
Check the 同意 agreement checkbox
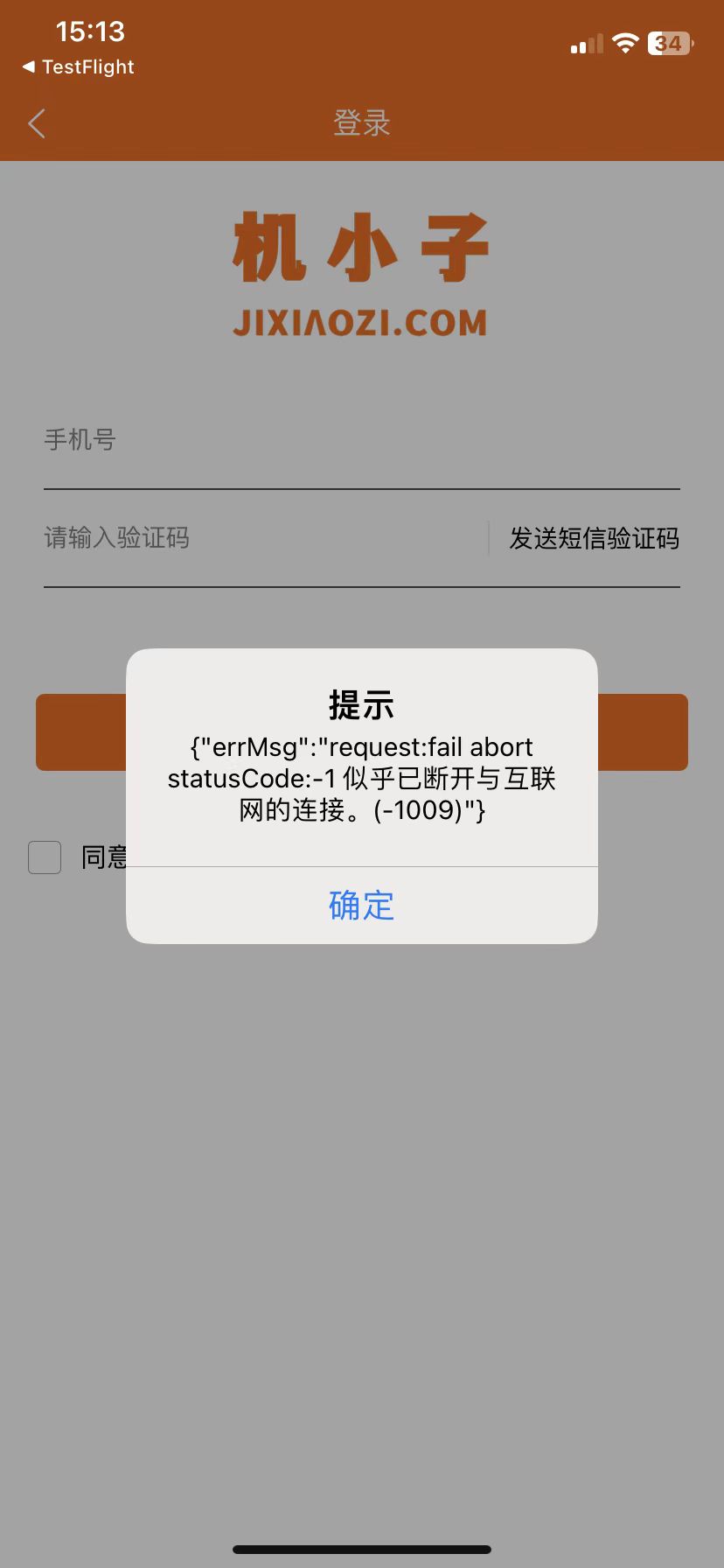pyautogui.click(x=45, y=857)
